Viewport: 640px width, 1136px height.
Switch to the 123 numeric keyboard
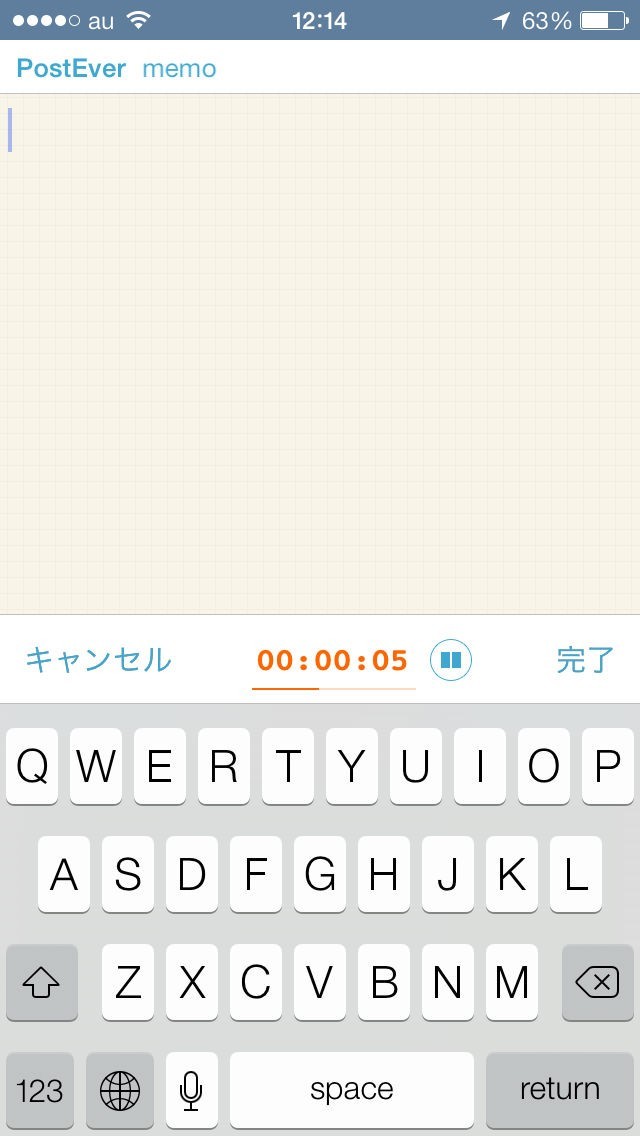40,1089
